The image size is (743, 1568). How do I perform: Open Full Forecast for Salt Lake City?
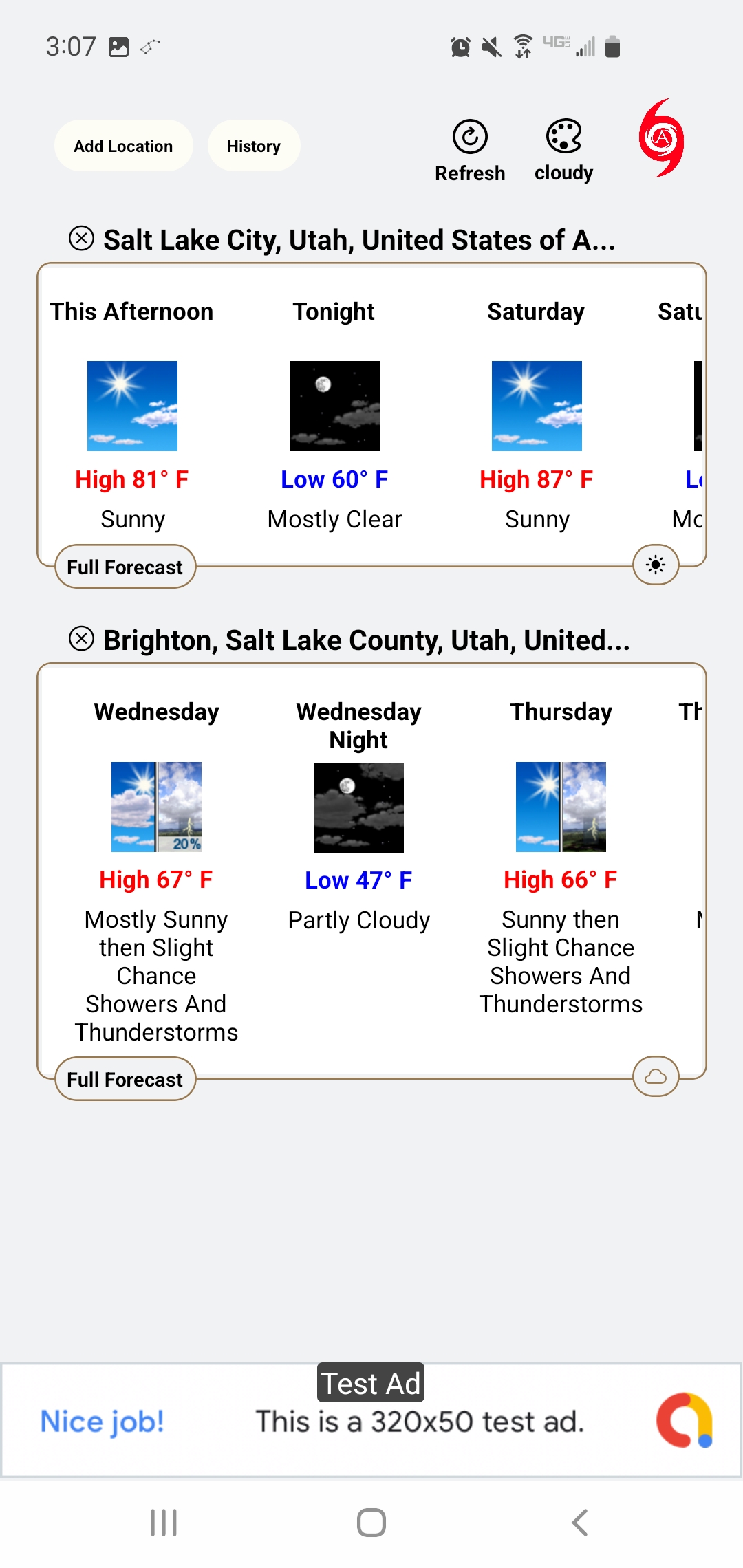(125, 567)
